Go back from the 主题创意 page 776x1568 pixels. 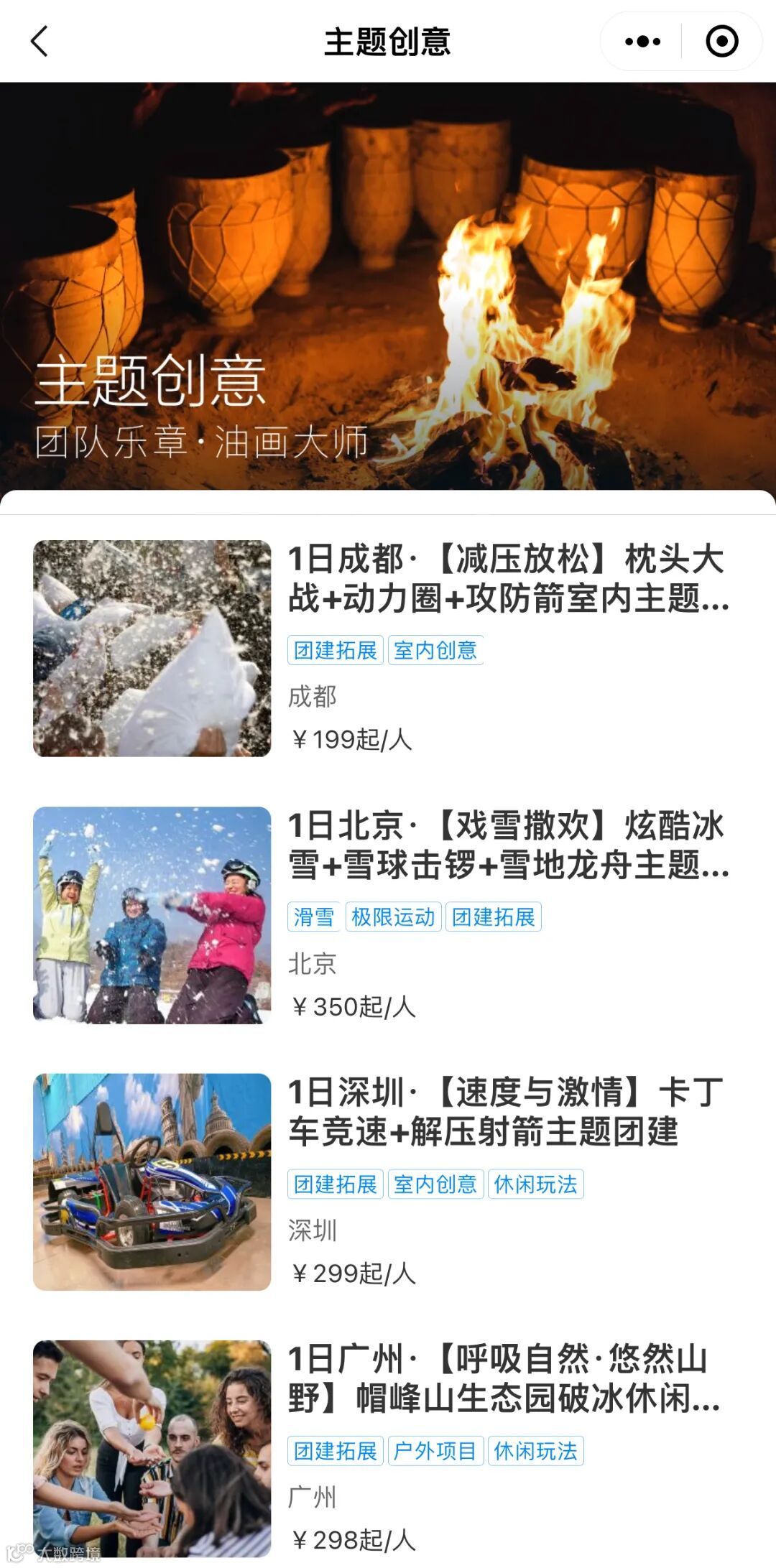click(40, 42)
